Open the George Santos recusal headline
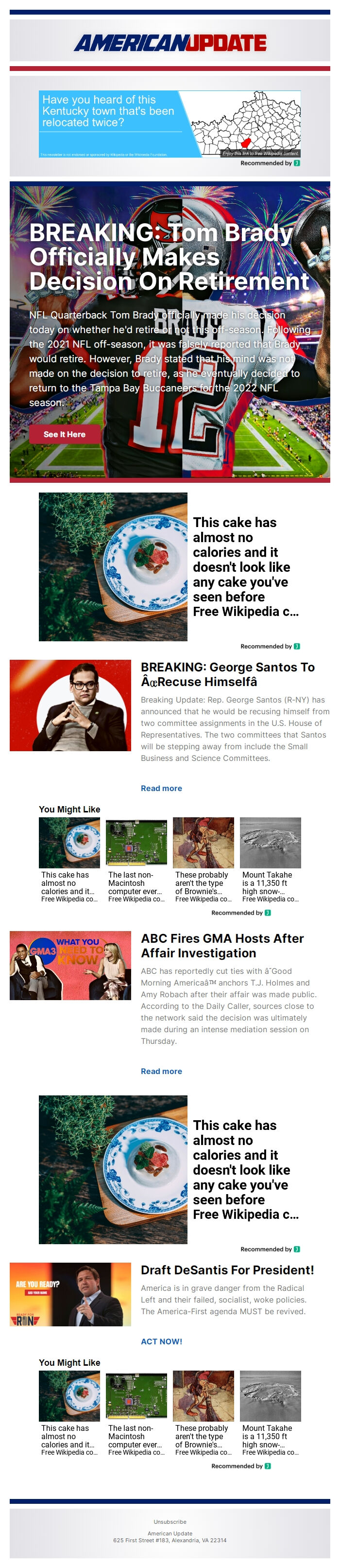Image resolution: width=340 pixels, height=1568 pixels. click(227, 674)
